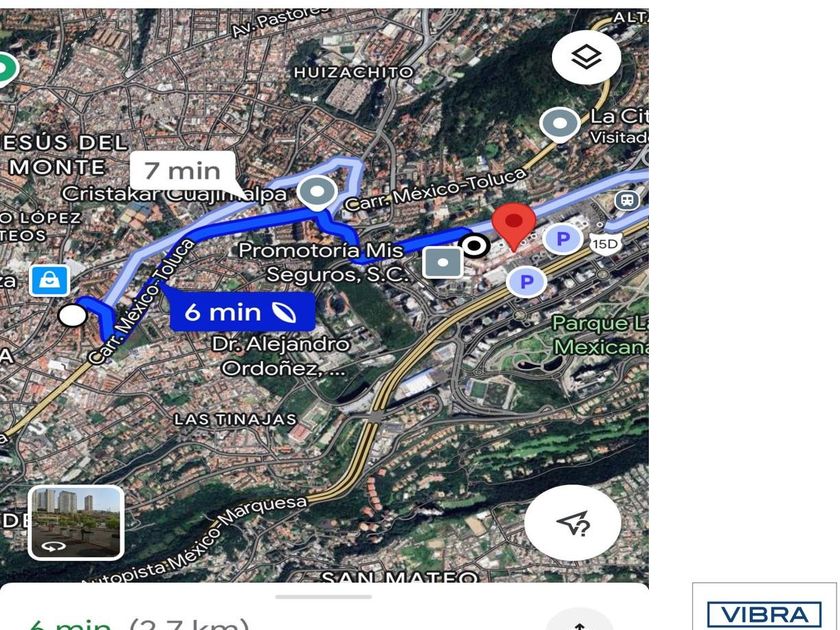Image resolution: width=840 pixels, height=630 pixels.
Task: Tap the shopping bag place marker
Action: point(49,281)
